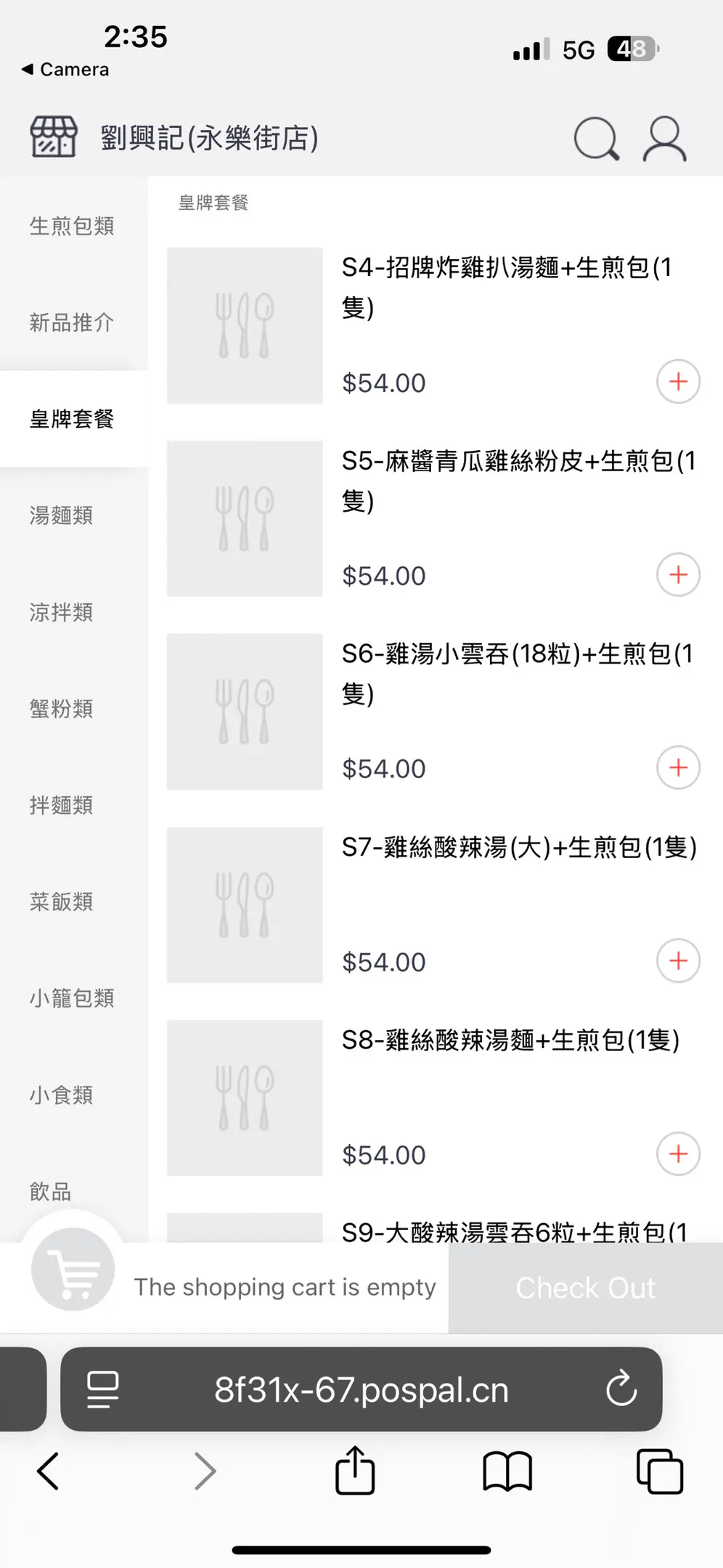
Task: Switch to the 小食類 category
Action: [x=62, y=1095]
